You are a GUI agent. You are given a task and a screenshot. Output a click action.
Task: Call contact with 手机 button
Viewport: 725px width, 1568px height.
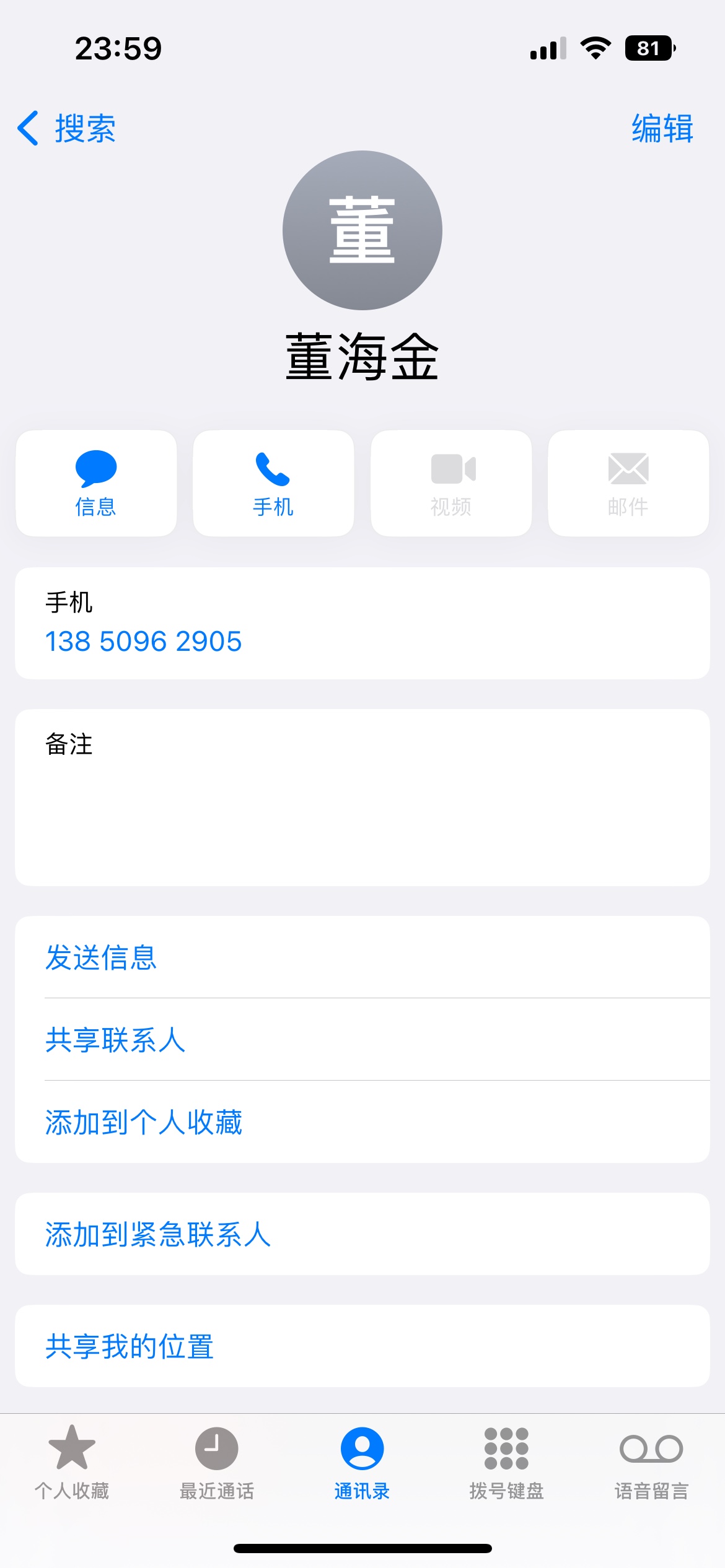(273, 483)
